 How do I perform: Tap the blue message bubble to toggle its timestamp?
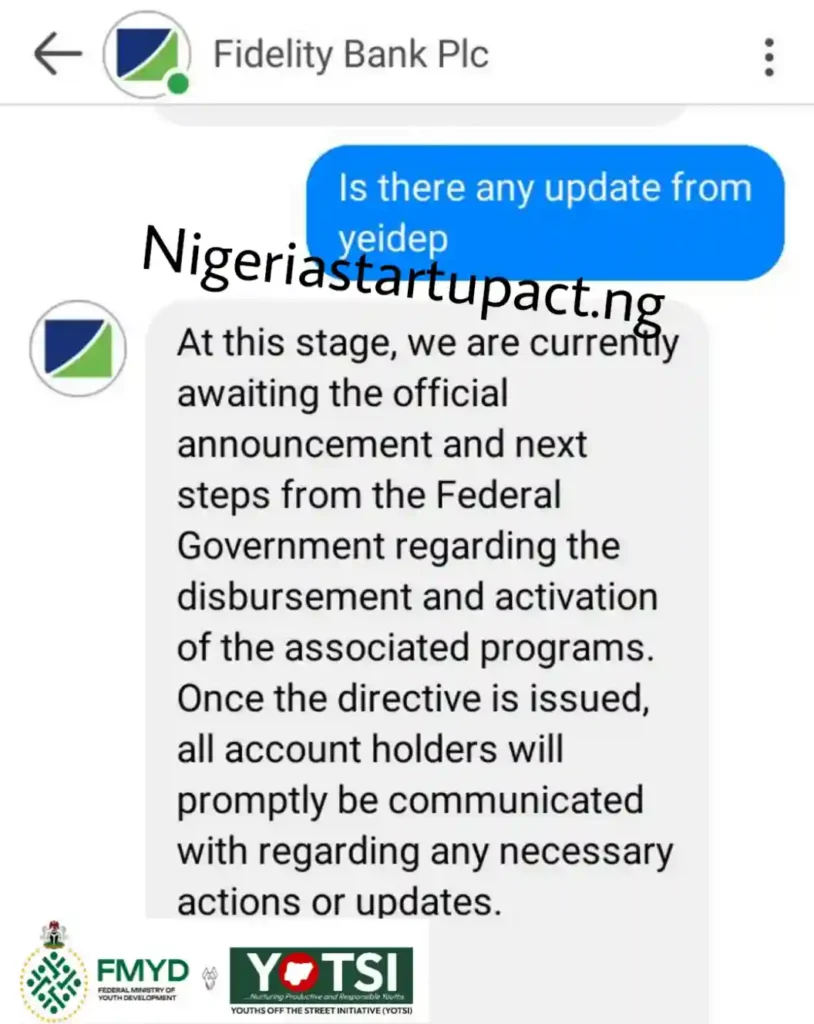tap(545, 212)
